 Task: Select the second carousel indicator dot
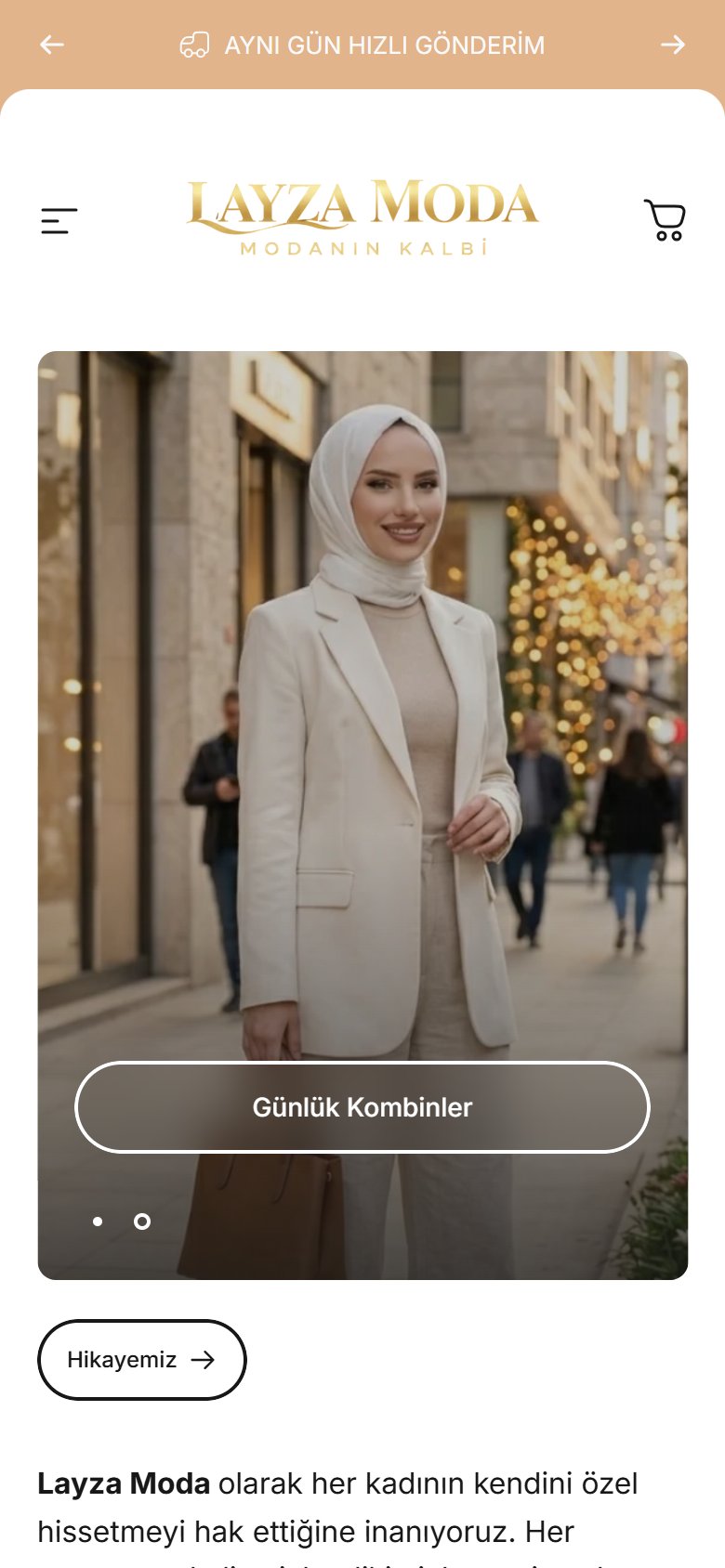click(x=141, y=1222)
